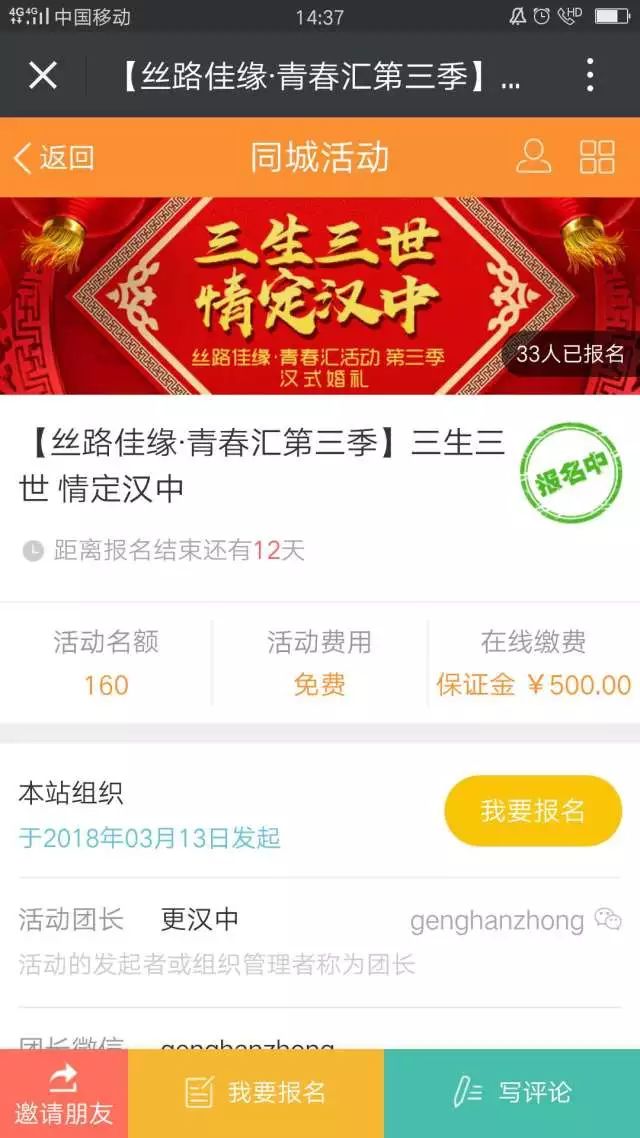Screen dimensions: 640x1138
Task: Open the 三生三世 情定汉中 event banner
Action: [x=320, y=296]
